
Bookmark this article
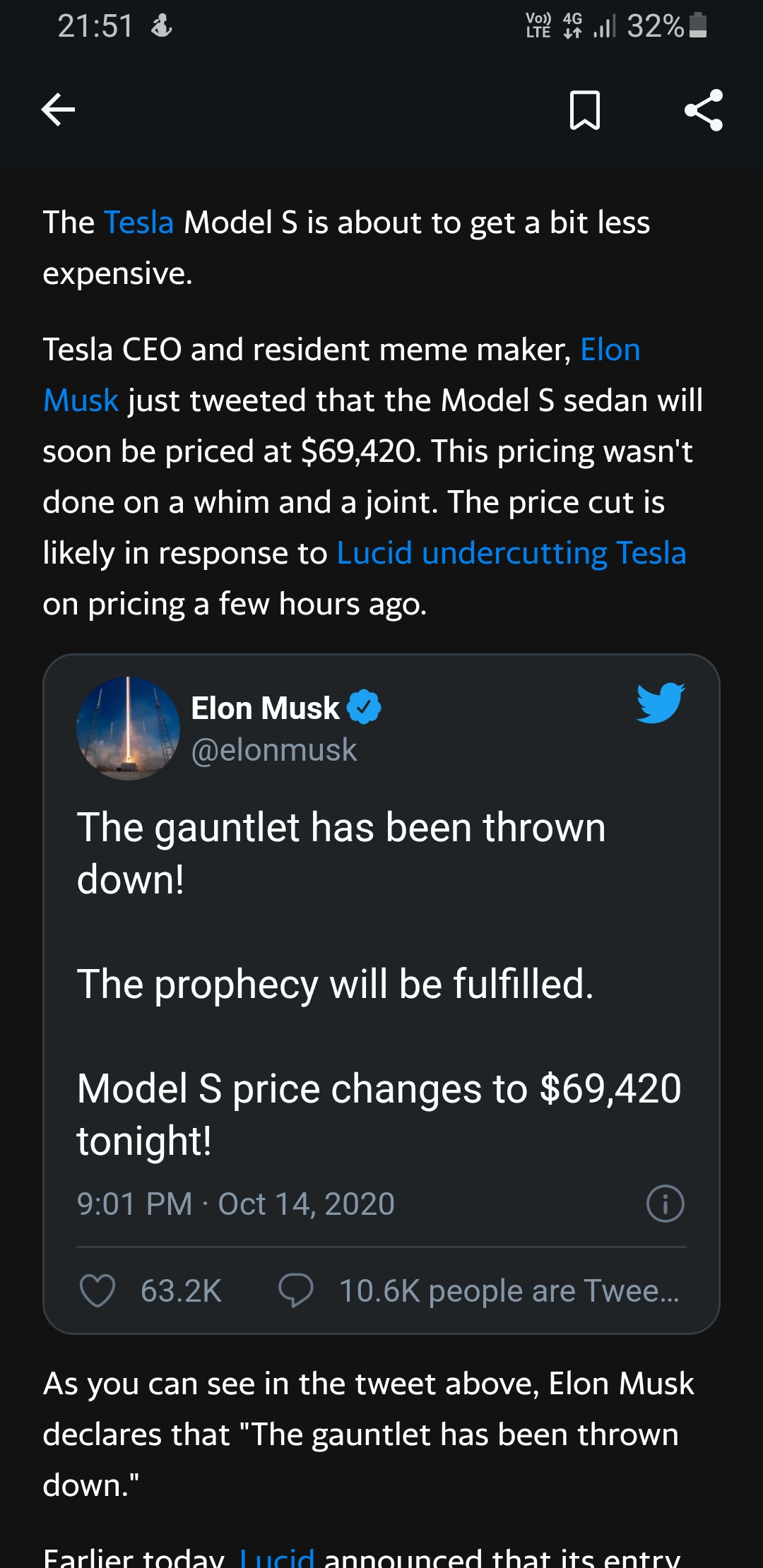(584, 110)
